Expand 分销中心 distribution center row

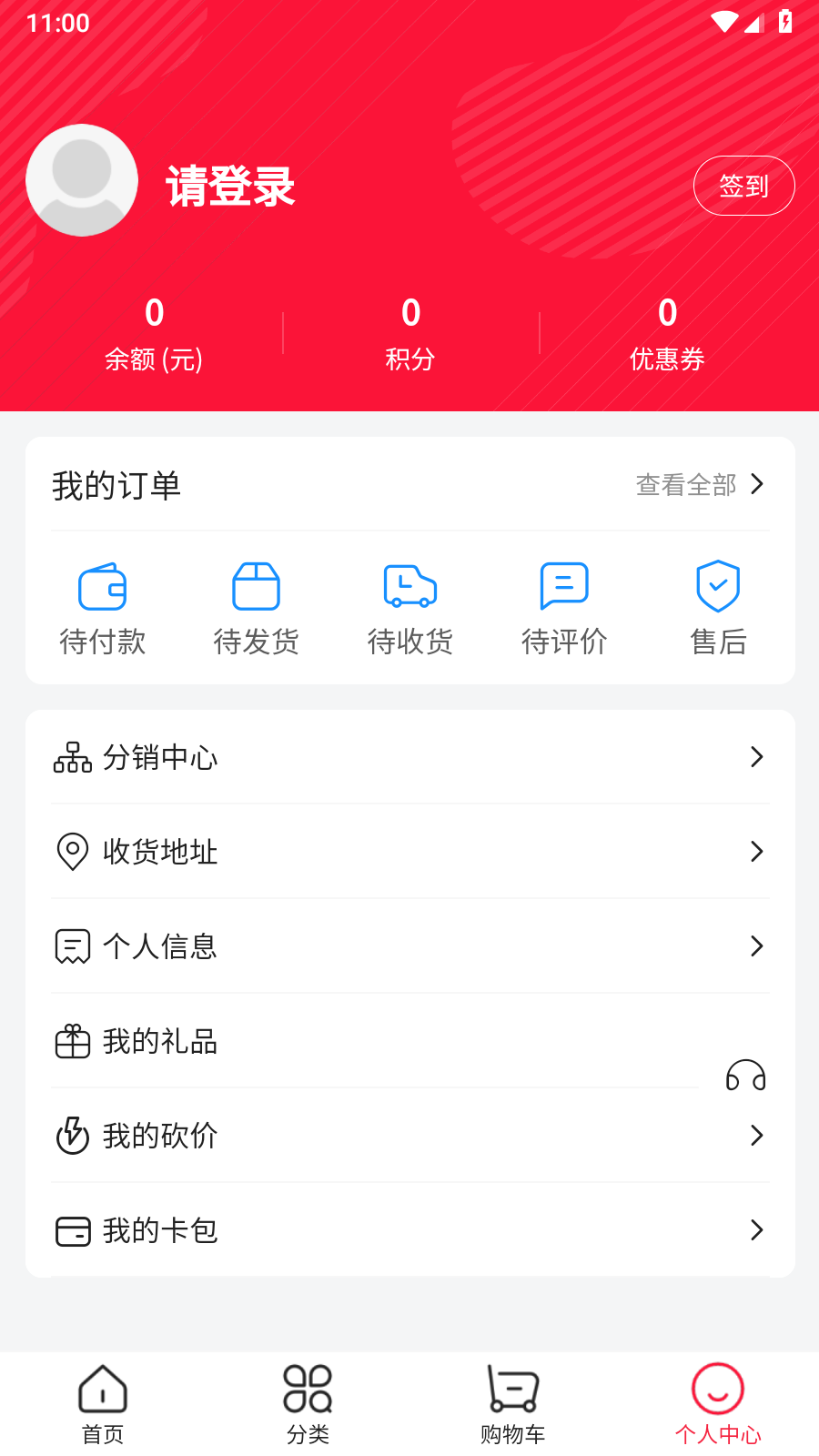click(x=409, y=757)
